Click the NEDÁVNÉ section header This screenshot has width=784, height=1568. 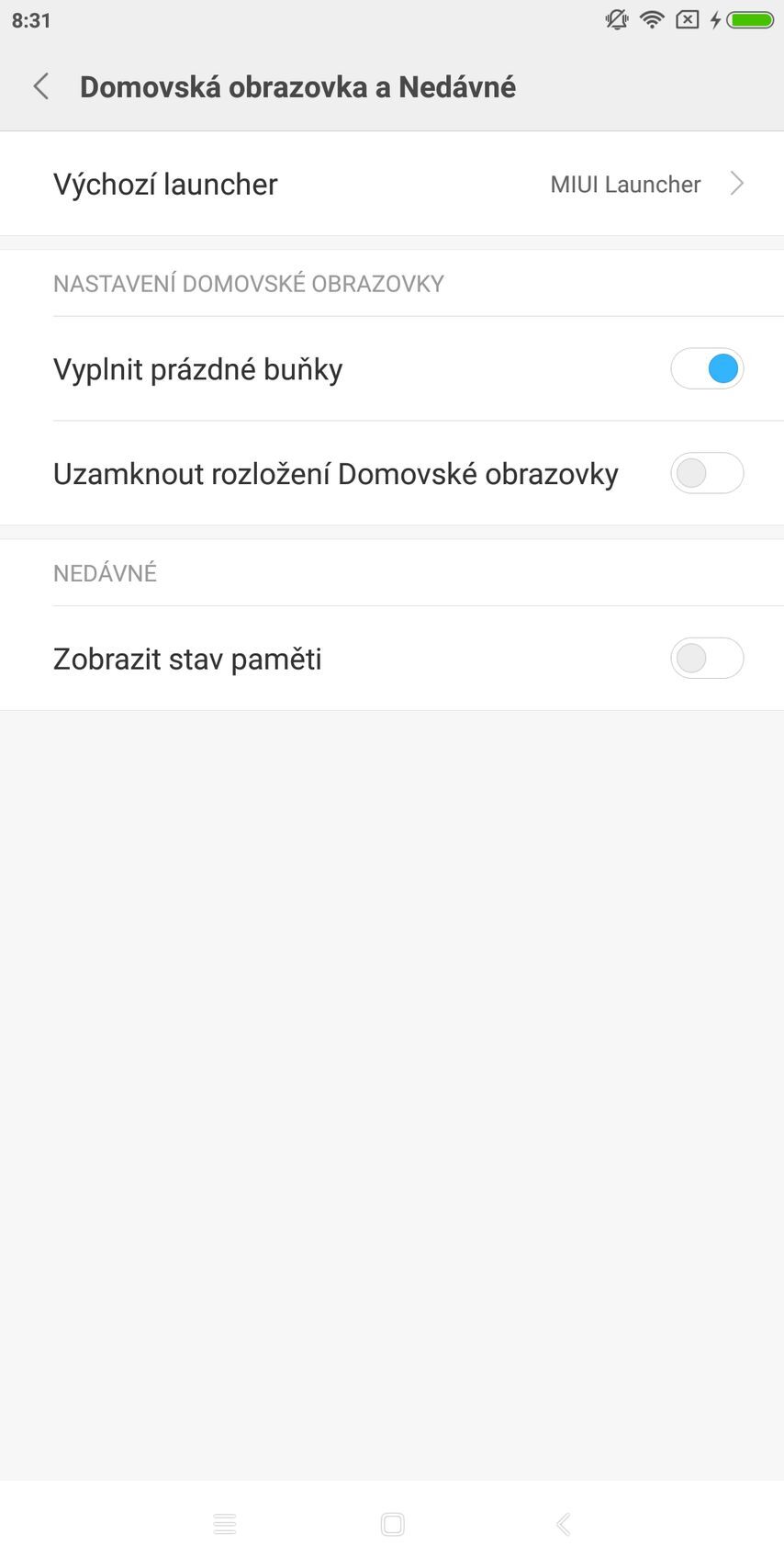click(105, 572)
